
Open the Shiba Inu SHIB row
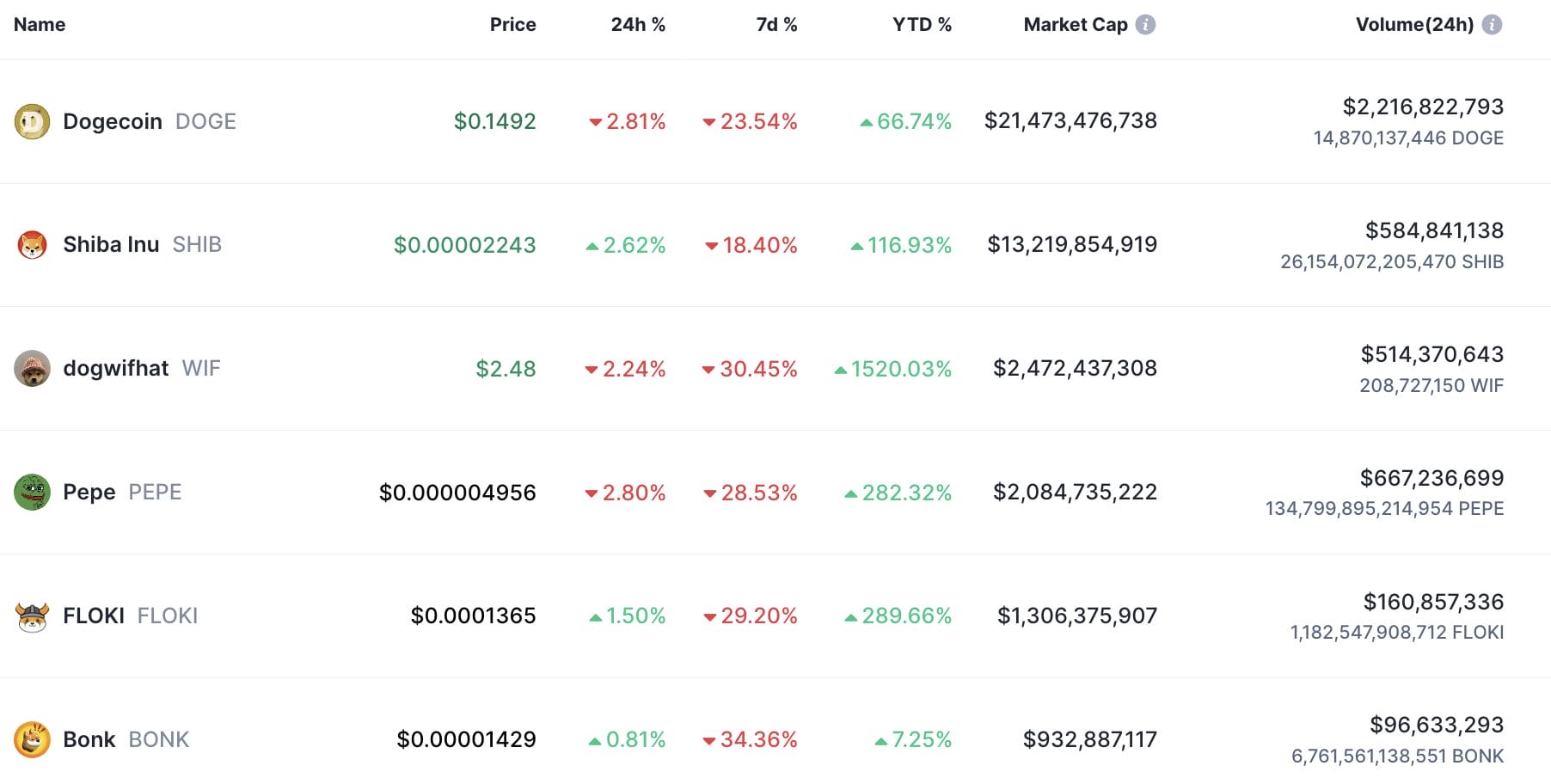tap(111, 245)
